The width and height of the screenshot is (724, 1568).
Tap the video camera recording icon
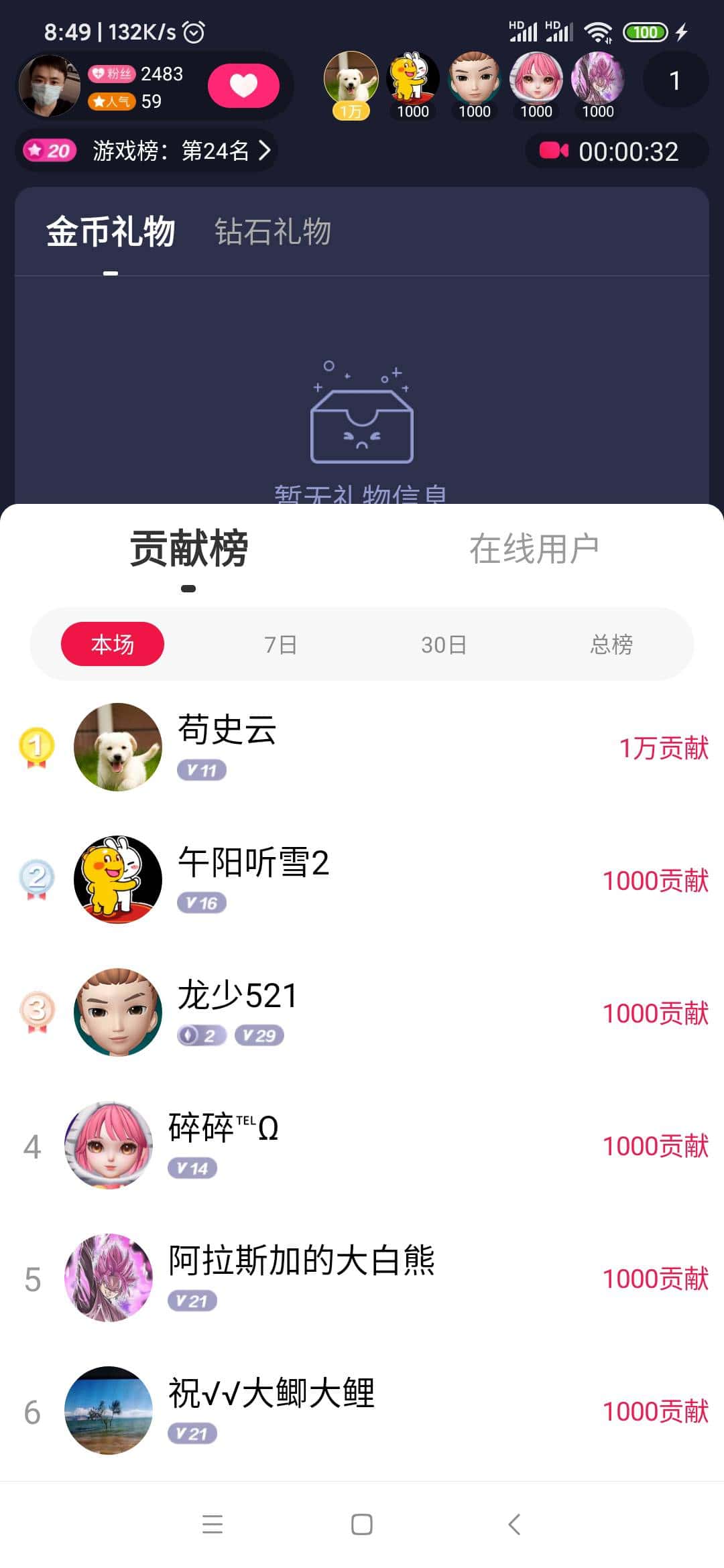[554, 152]
